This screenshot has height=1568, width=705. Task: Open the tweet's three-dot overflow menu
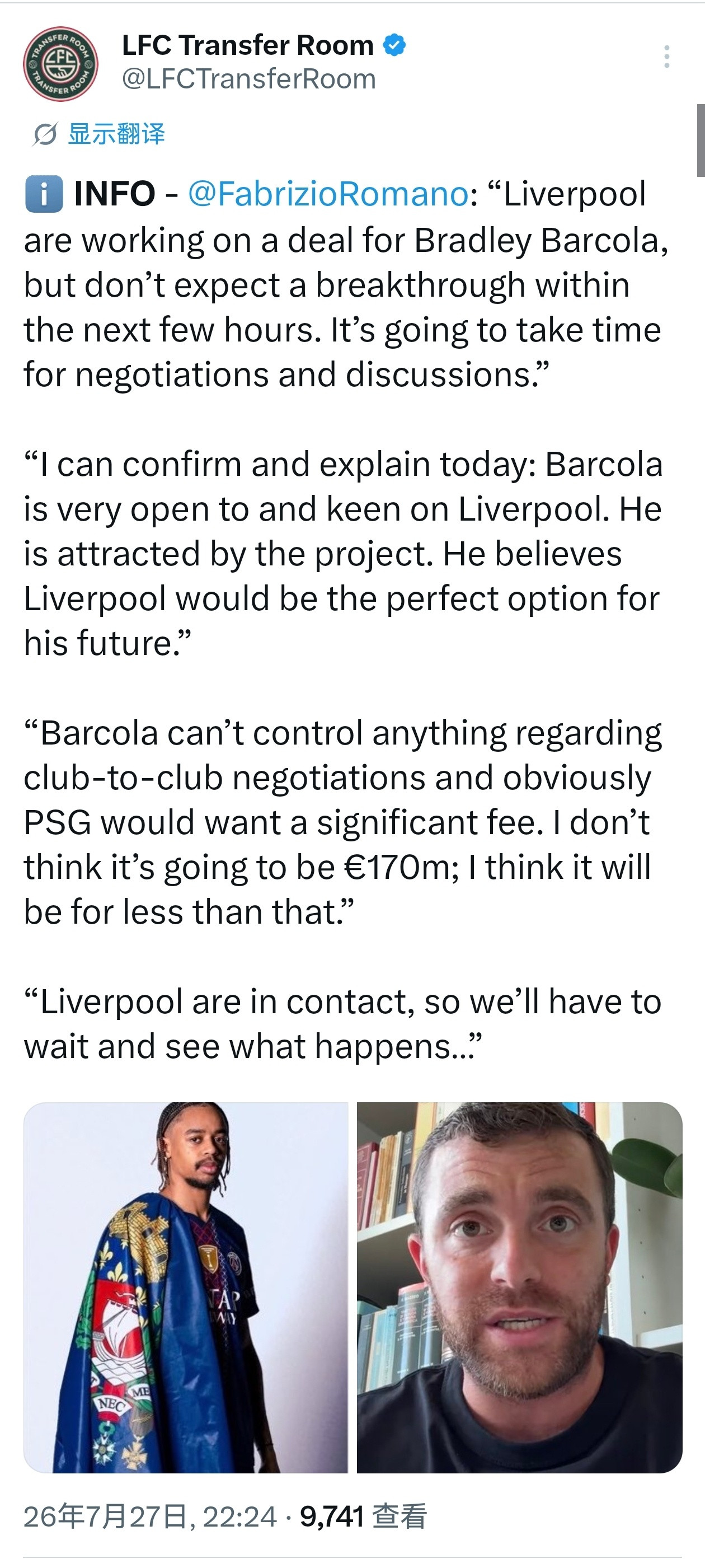point(667,57)
